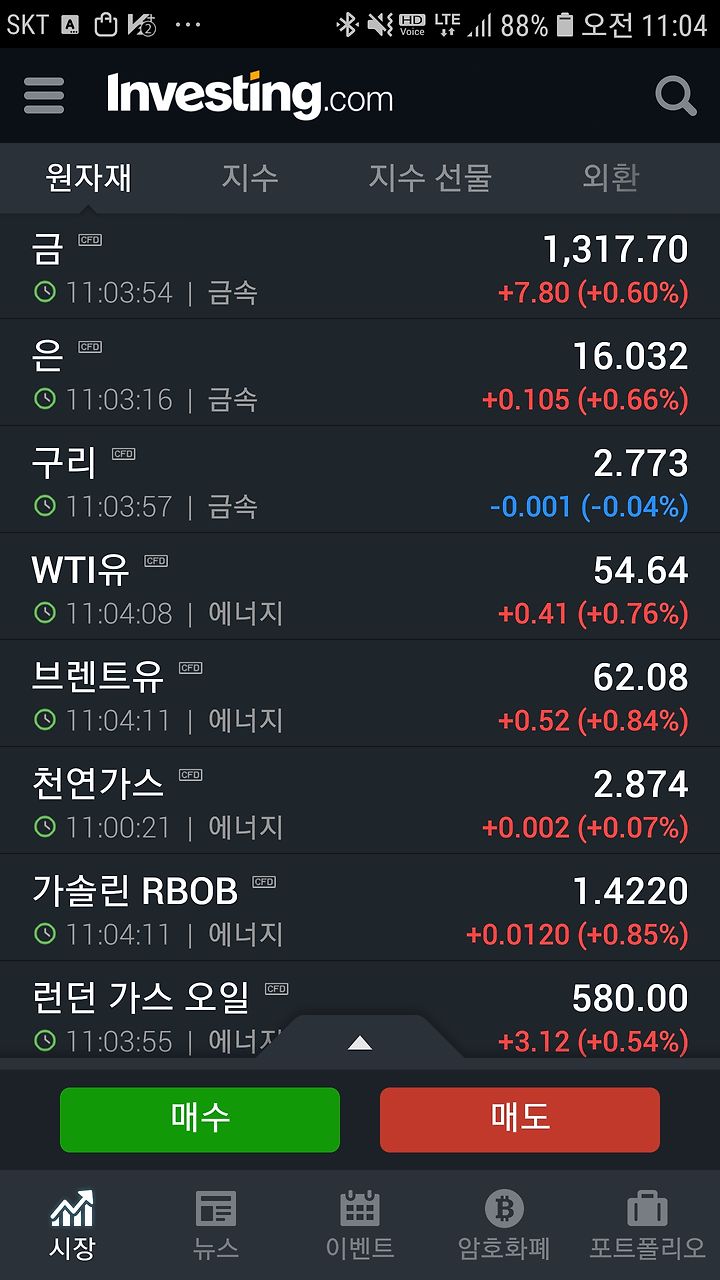The width and height of the screenshot is (720, 1280).
Task: Expand the panel with the up arrow
Action: pyautogui.click(x=360, y=1042)
